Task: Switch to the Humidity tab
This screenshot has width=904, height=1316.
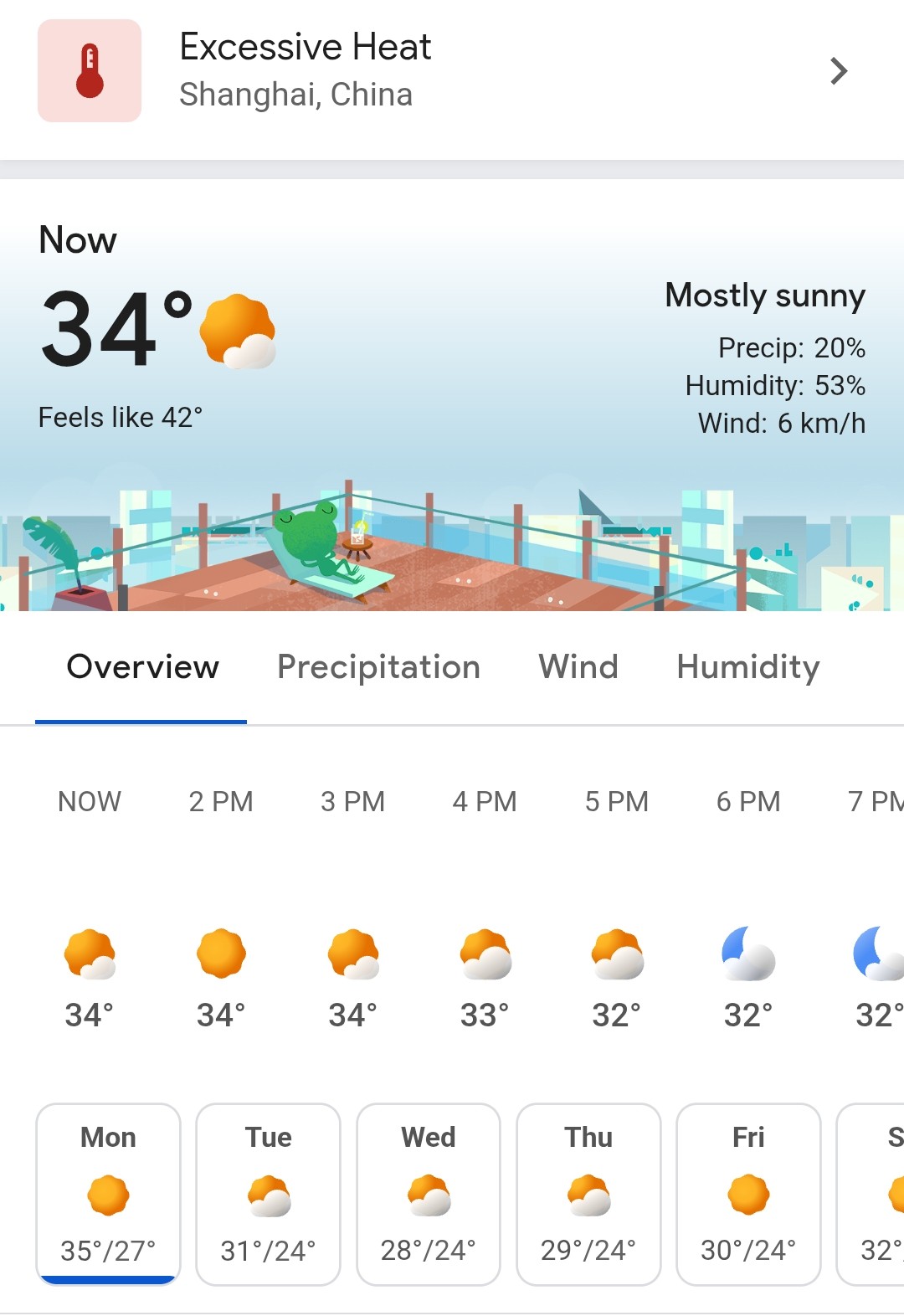Action: pos(747,667)
